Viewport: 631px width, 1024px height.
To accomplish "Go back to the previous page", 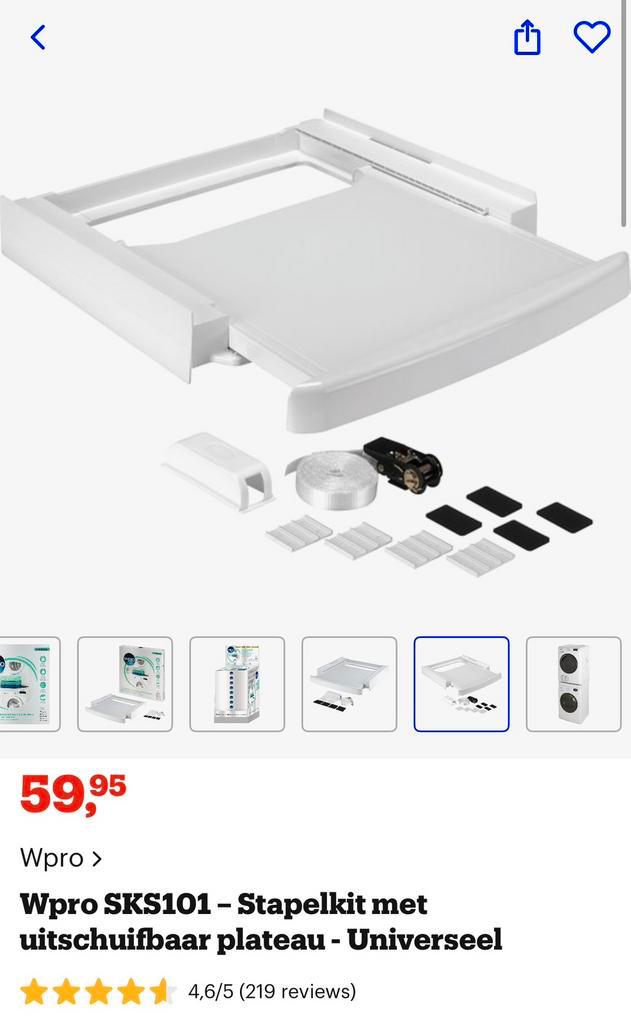I will pyautogui.click(x=38, y=38).
